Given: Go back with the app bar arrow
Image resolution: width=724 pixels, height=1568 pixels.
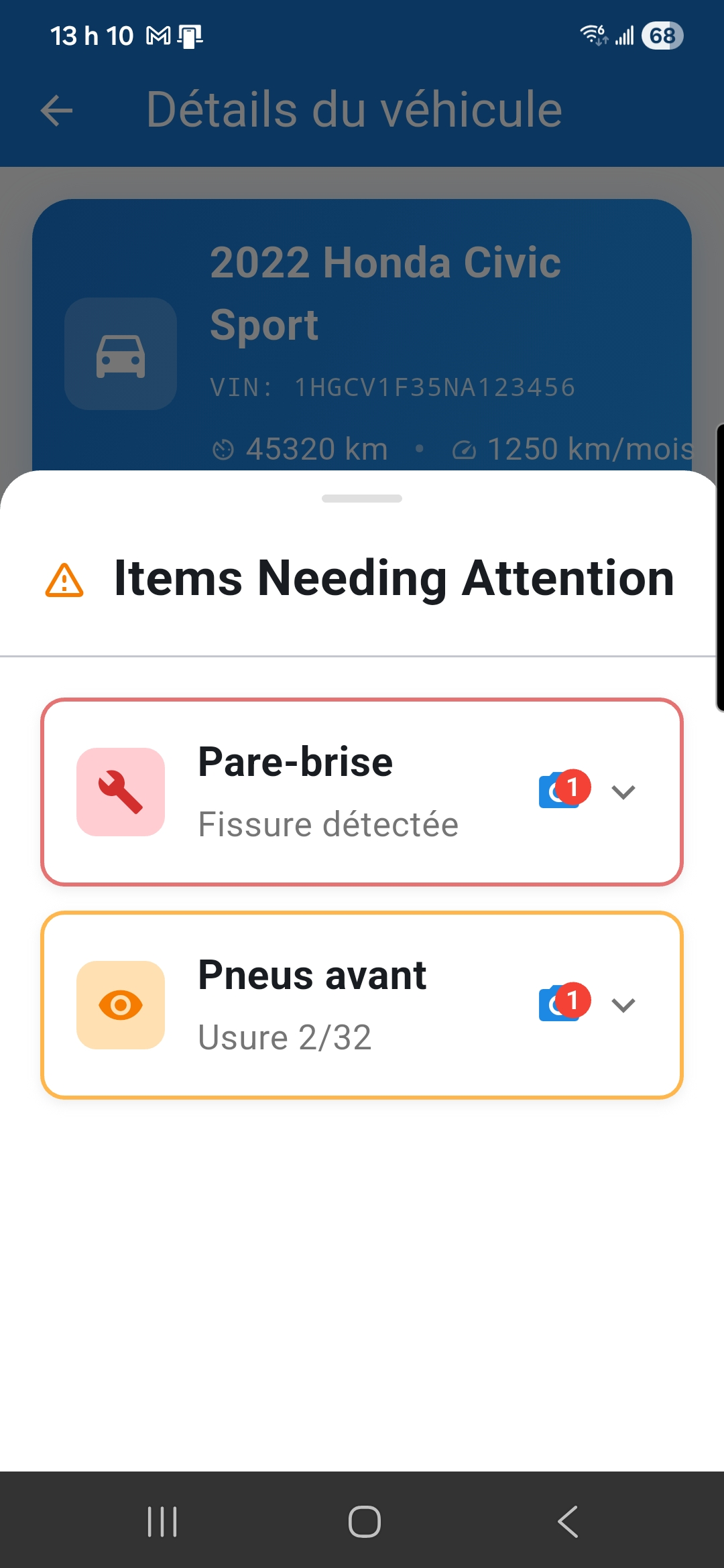Looking at the screenshot, I should click(57, 111).
